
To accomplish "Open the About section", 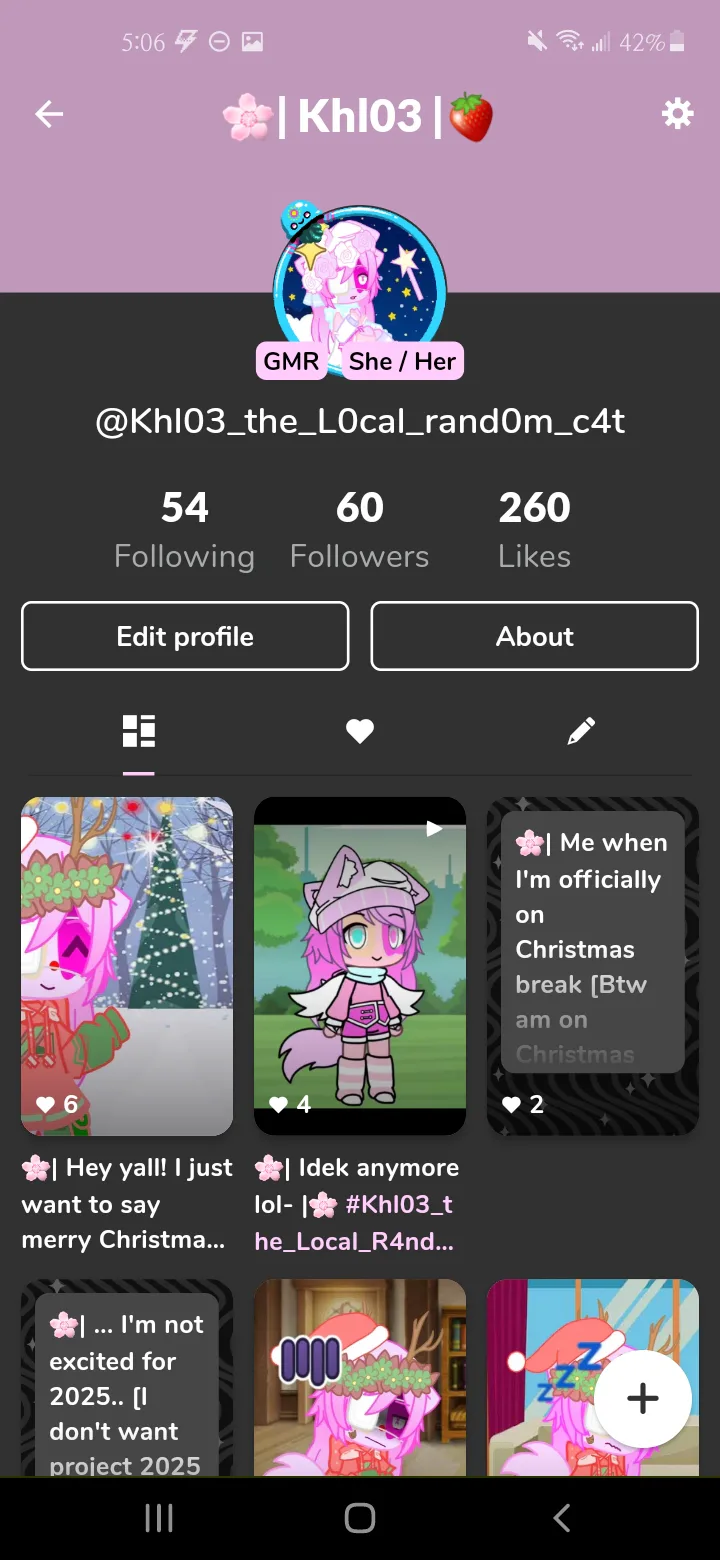I will [534, 636].
